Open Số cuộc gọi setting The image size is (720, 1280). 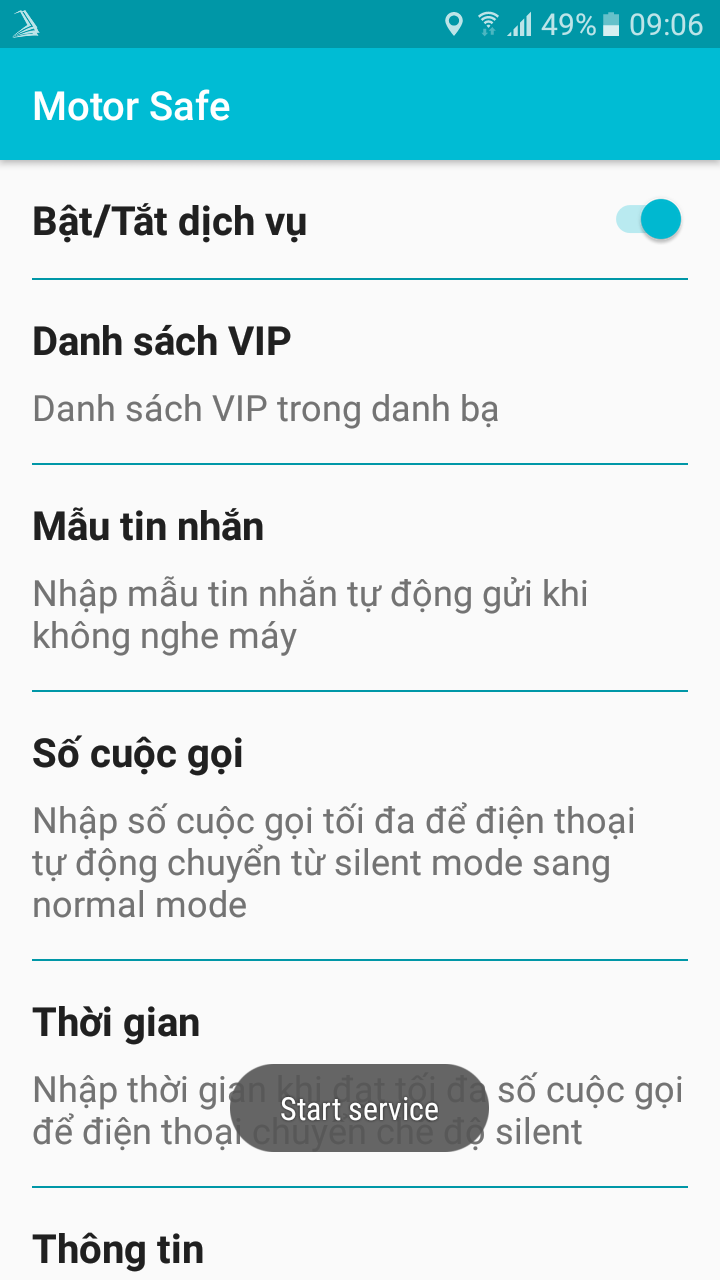360,826
